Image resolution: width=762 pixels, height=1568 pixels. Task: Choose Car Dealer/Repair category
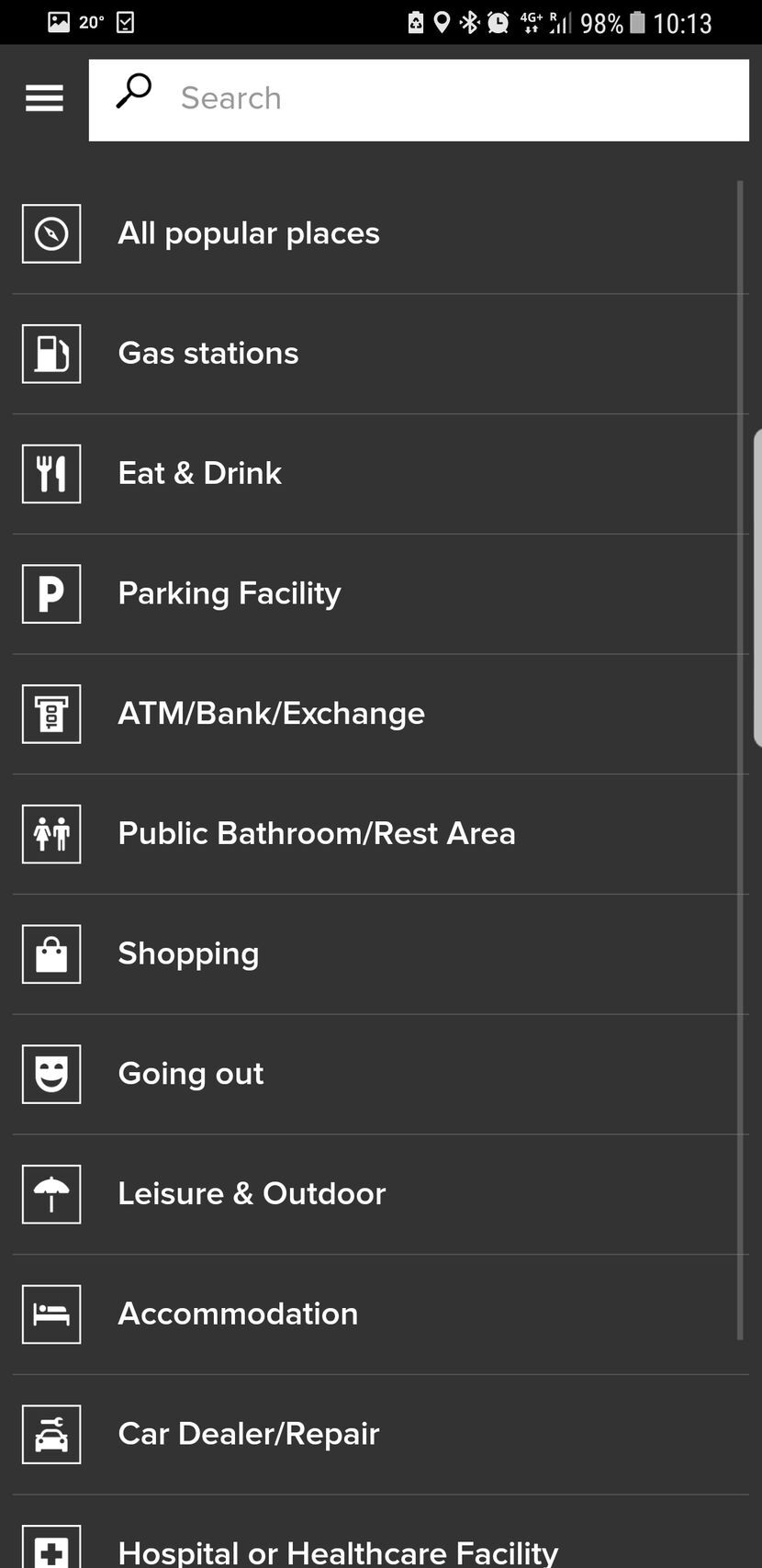coord(249,1434)
